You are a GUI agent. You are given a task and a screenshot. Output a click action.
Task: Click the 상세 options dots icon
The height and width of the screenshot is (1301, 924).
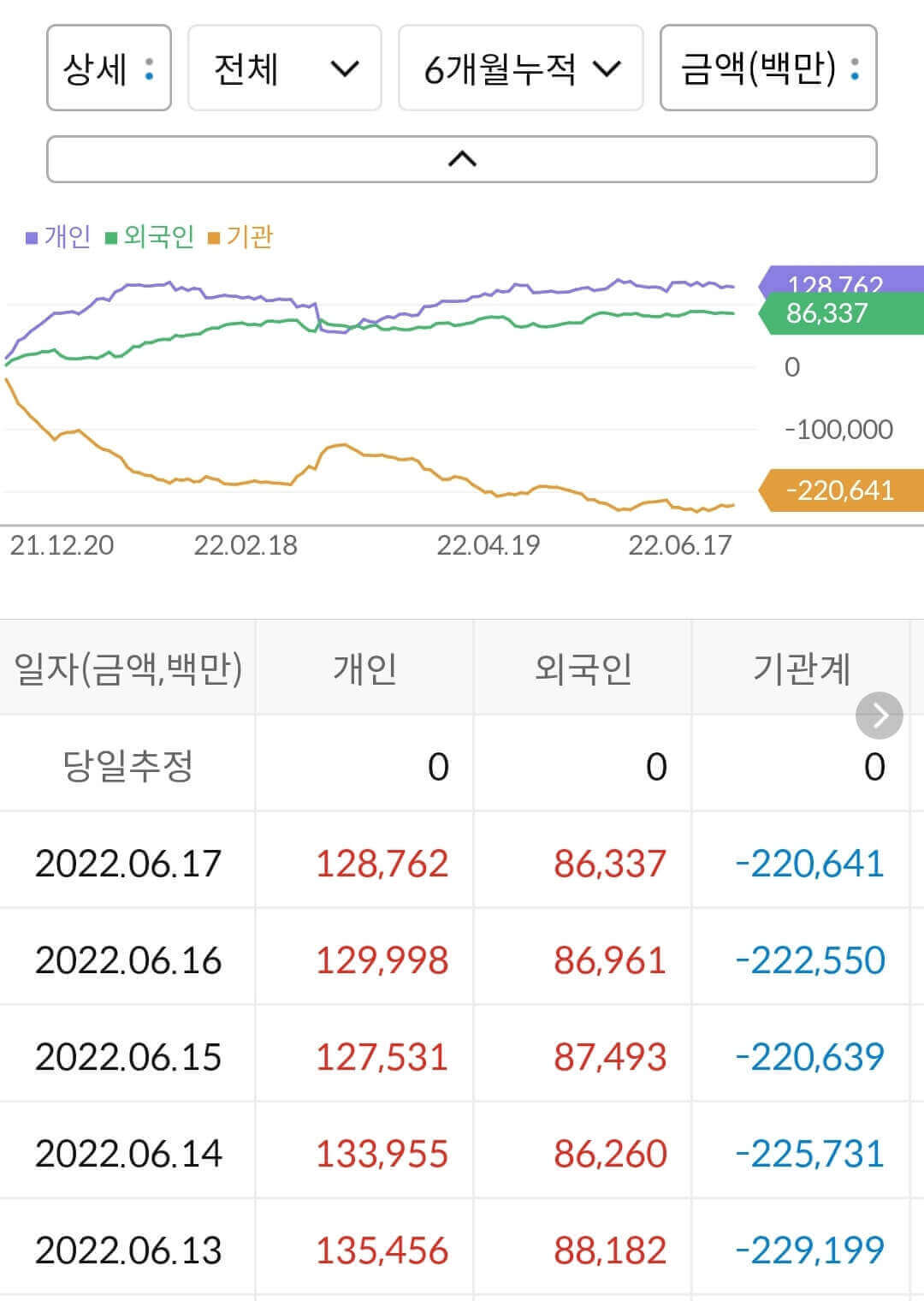(150, 68)
